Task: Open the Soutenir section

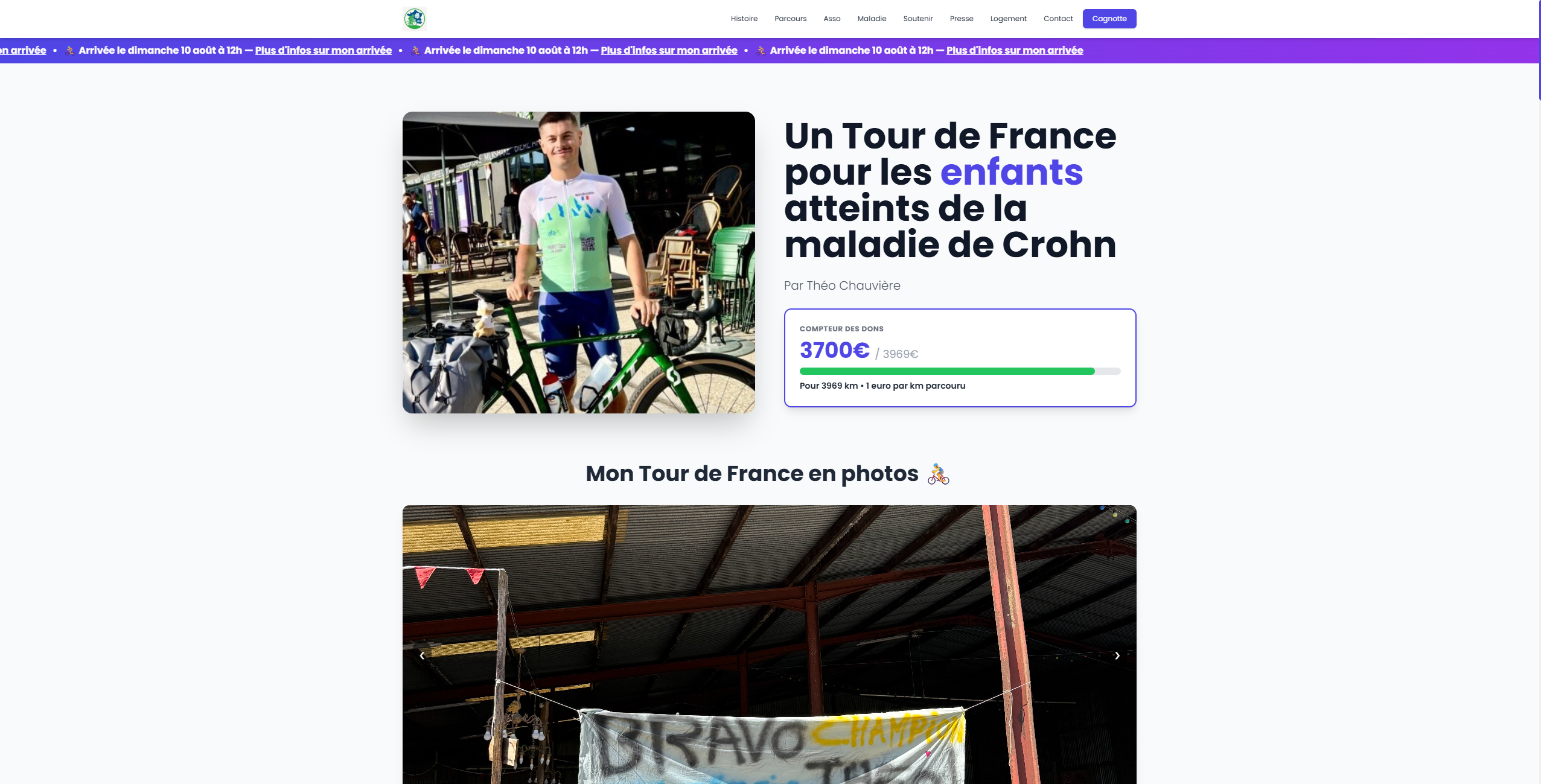Action: click(917, 19)
